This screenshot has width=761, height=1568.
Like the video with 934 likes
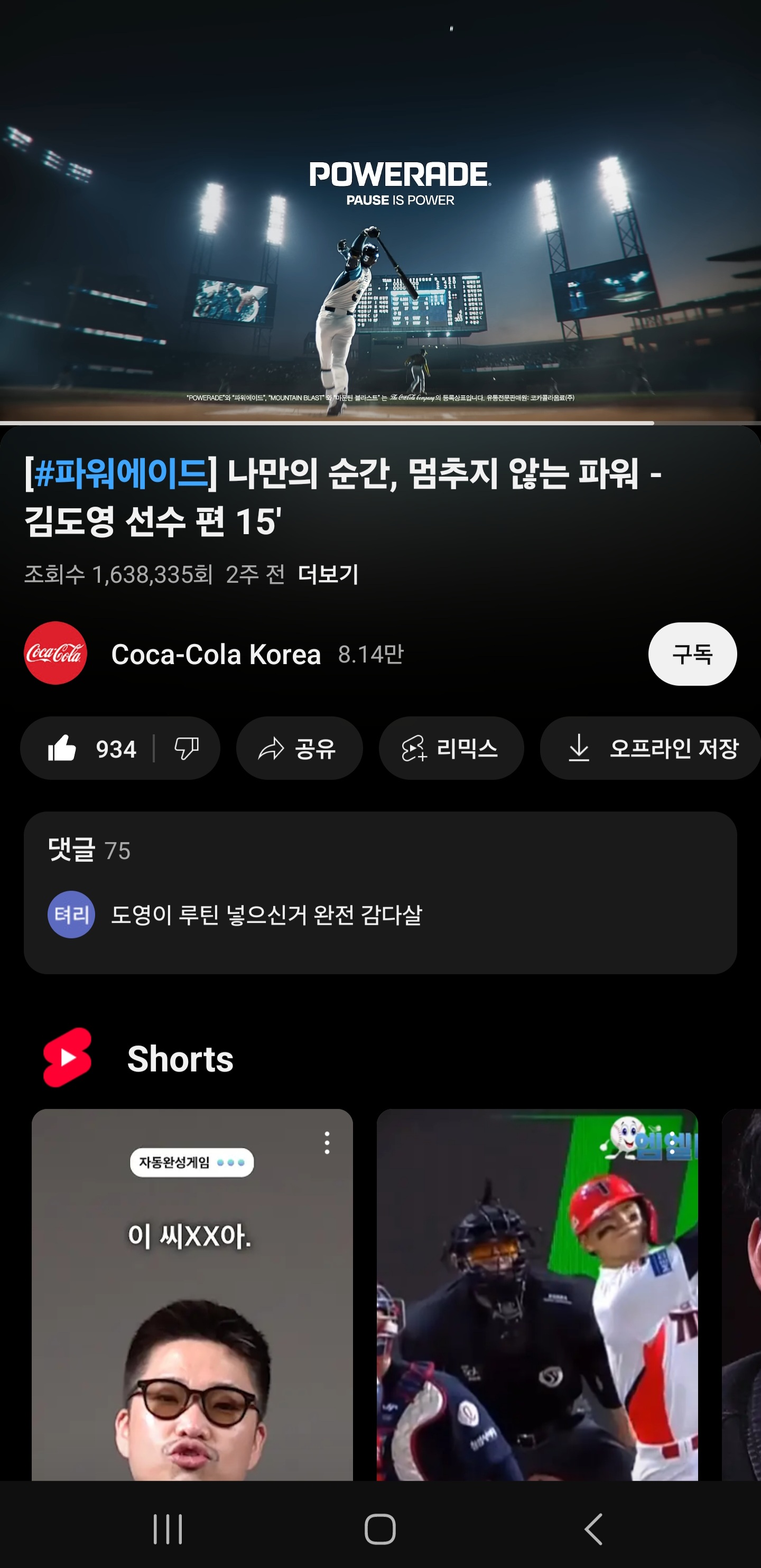tap(91, 748)
